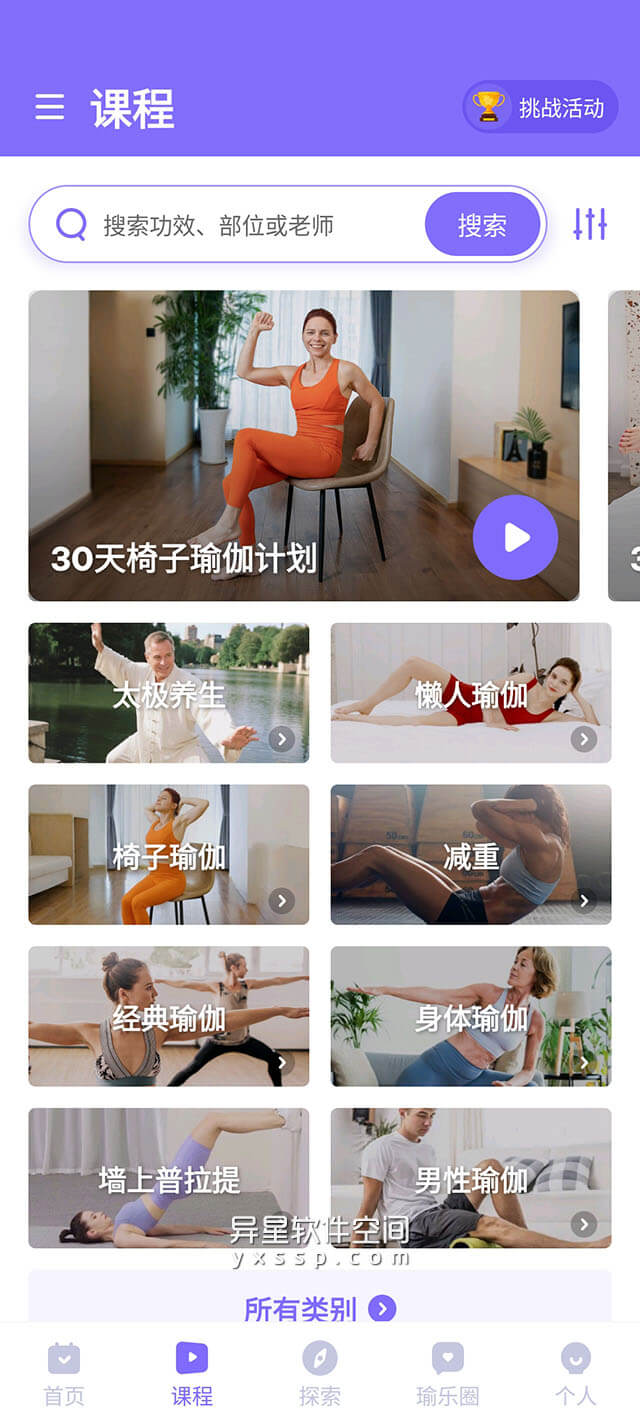
Task: Open the 身体瑜伽 category card
Action: click(471, 1017)
